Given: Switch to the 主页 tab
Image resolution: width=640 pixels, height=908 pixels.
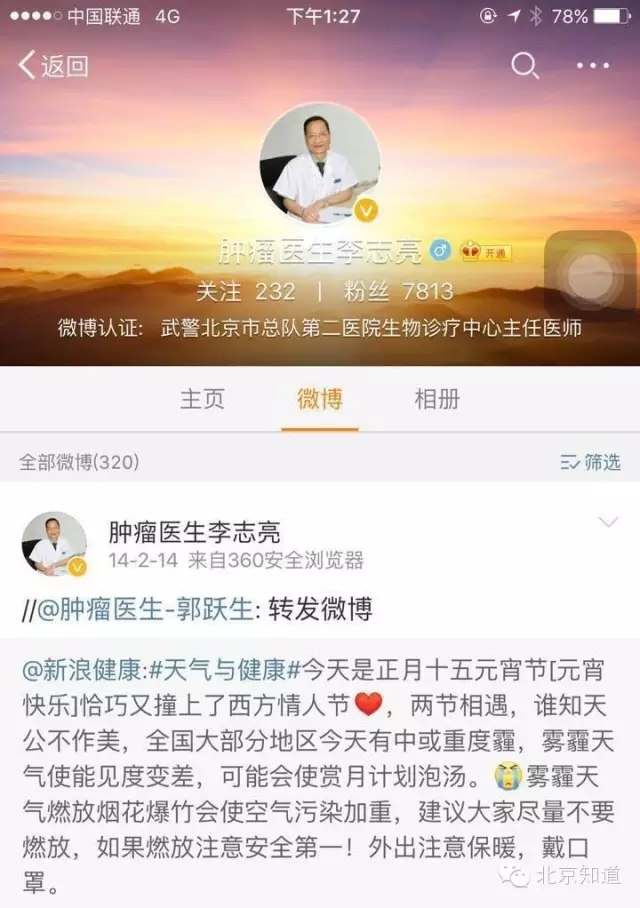Looking at the screenshot, I should [202, 399].
